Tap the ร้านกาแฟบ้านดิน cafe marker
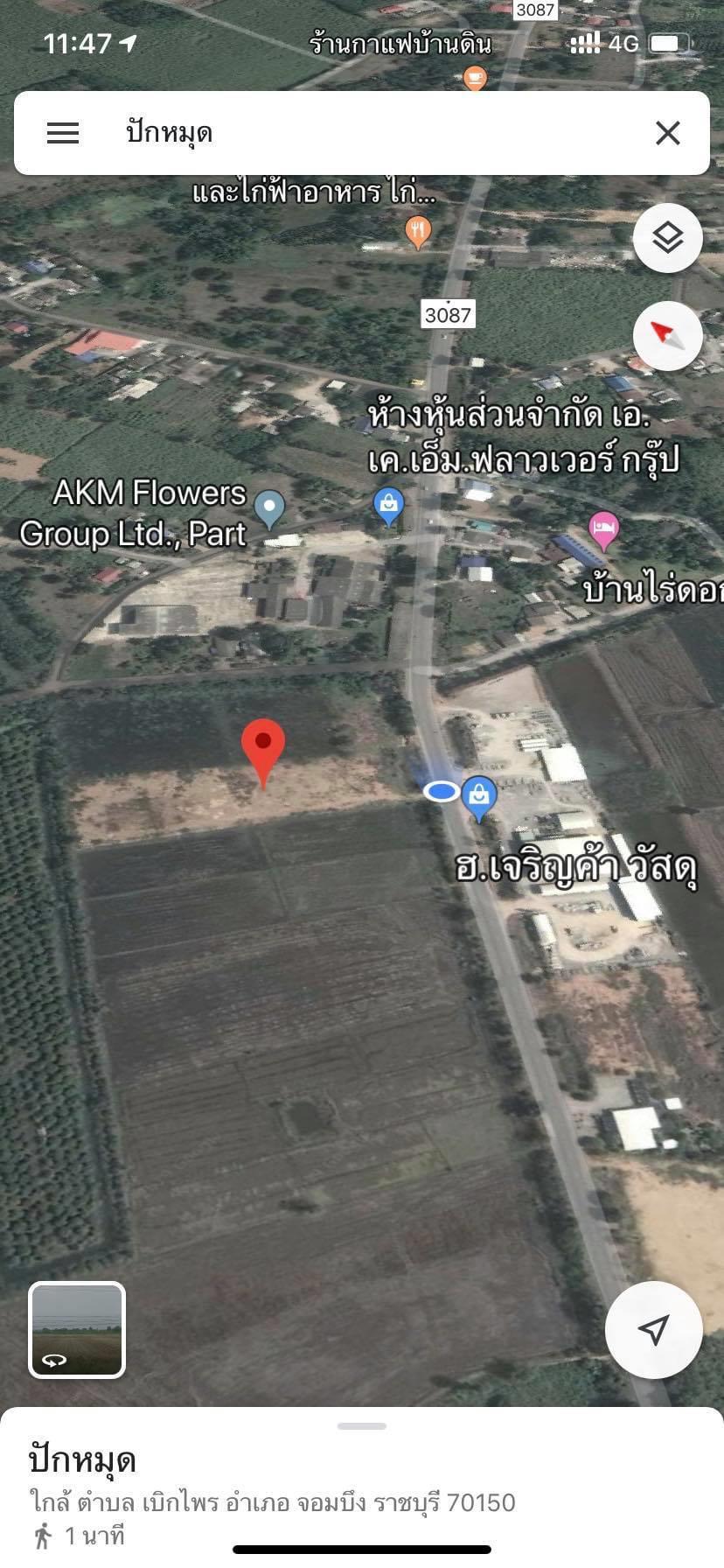Viewport: 724px width, 1568px height. (x=474, y=79)
